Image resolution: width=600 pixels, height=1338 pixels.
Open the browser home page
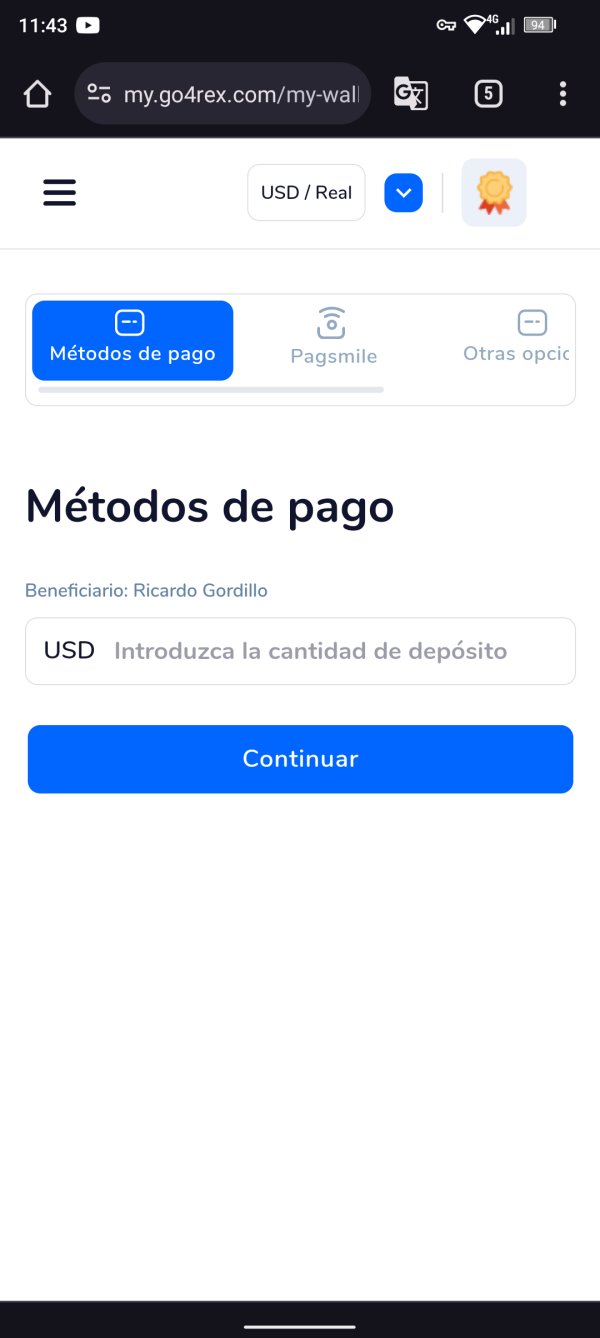pos(37,94)
